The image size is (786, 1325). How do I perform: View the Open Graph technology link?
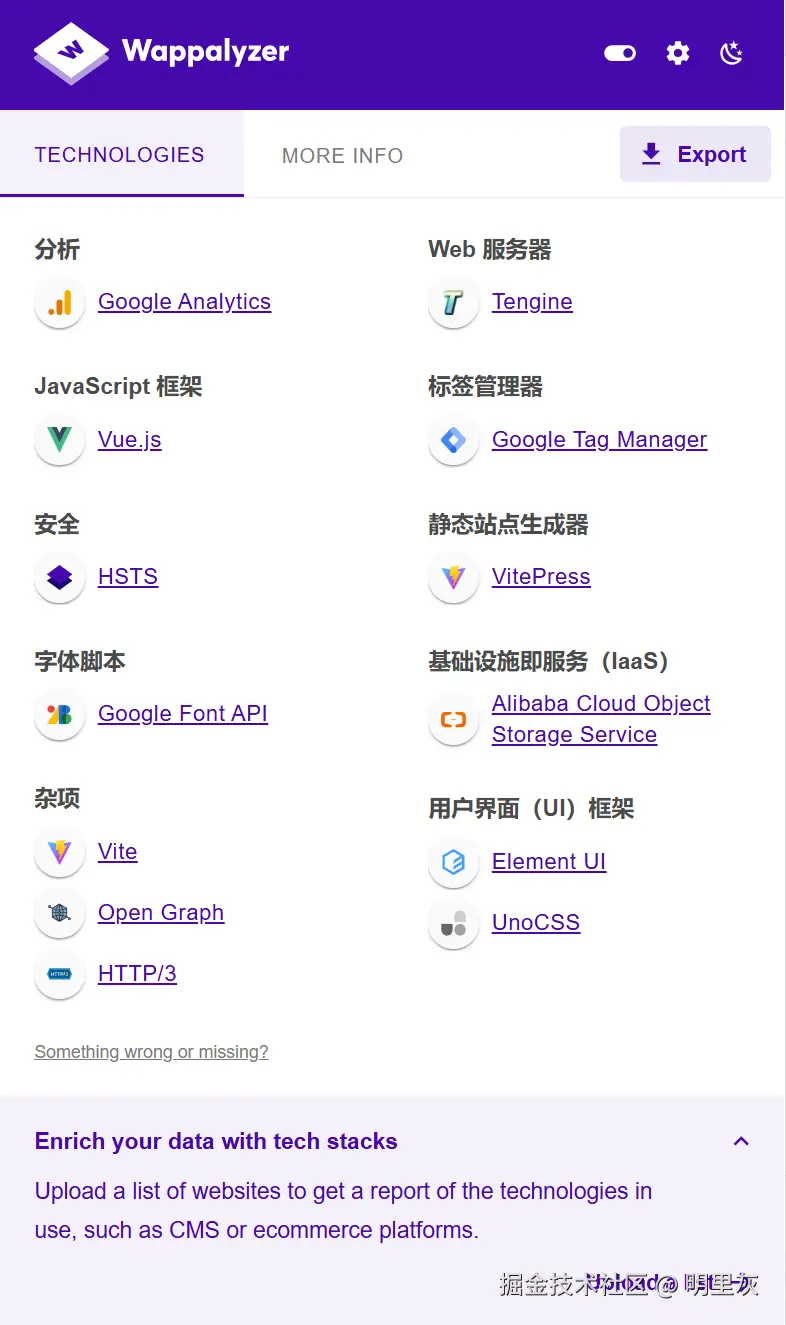click(x=161, y=912)
